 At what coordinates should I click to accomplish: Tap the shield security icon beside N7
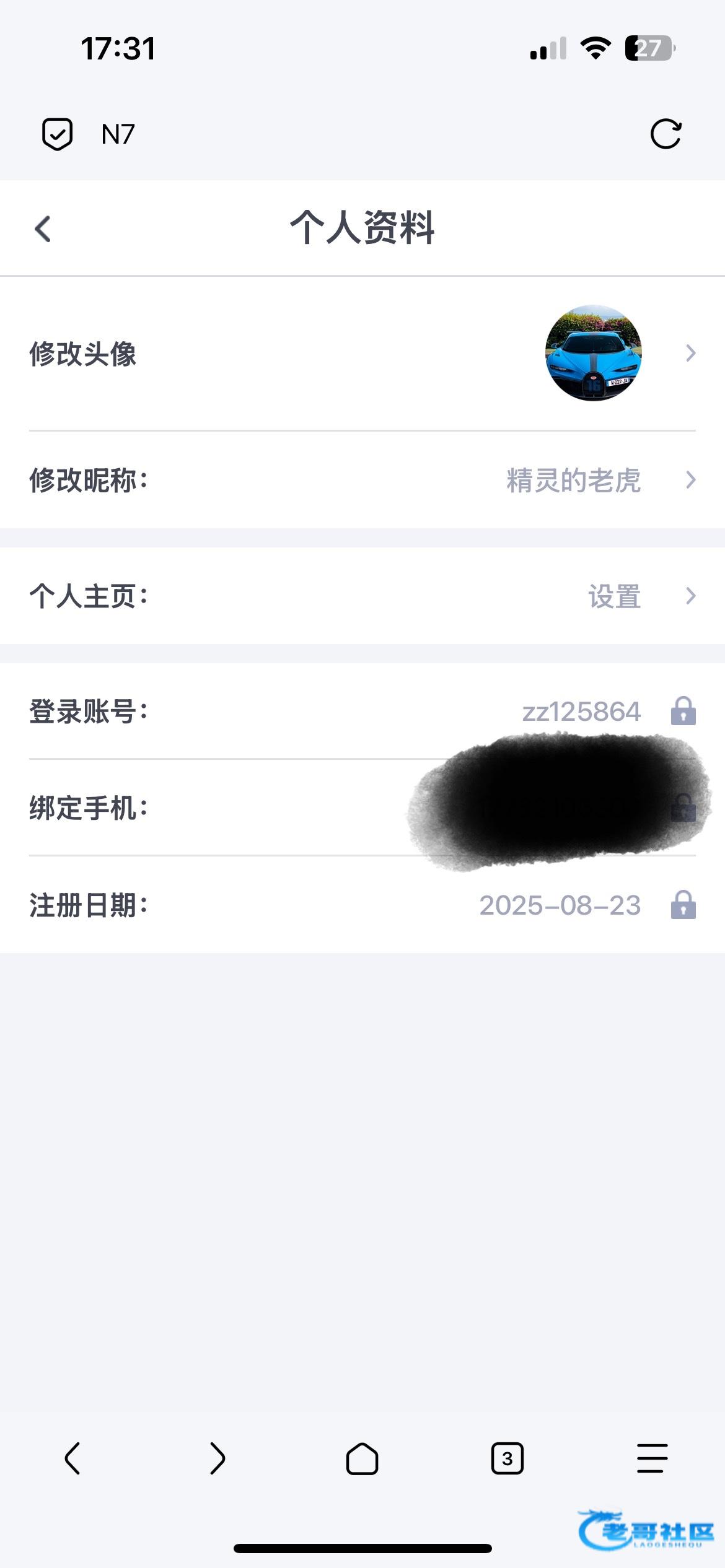coord(57,134)
